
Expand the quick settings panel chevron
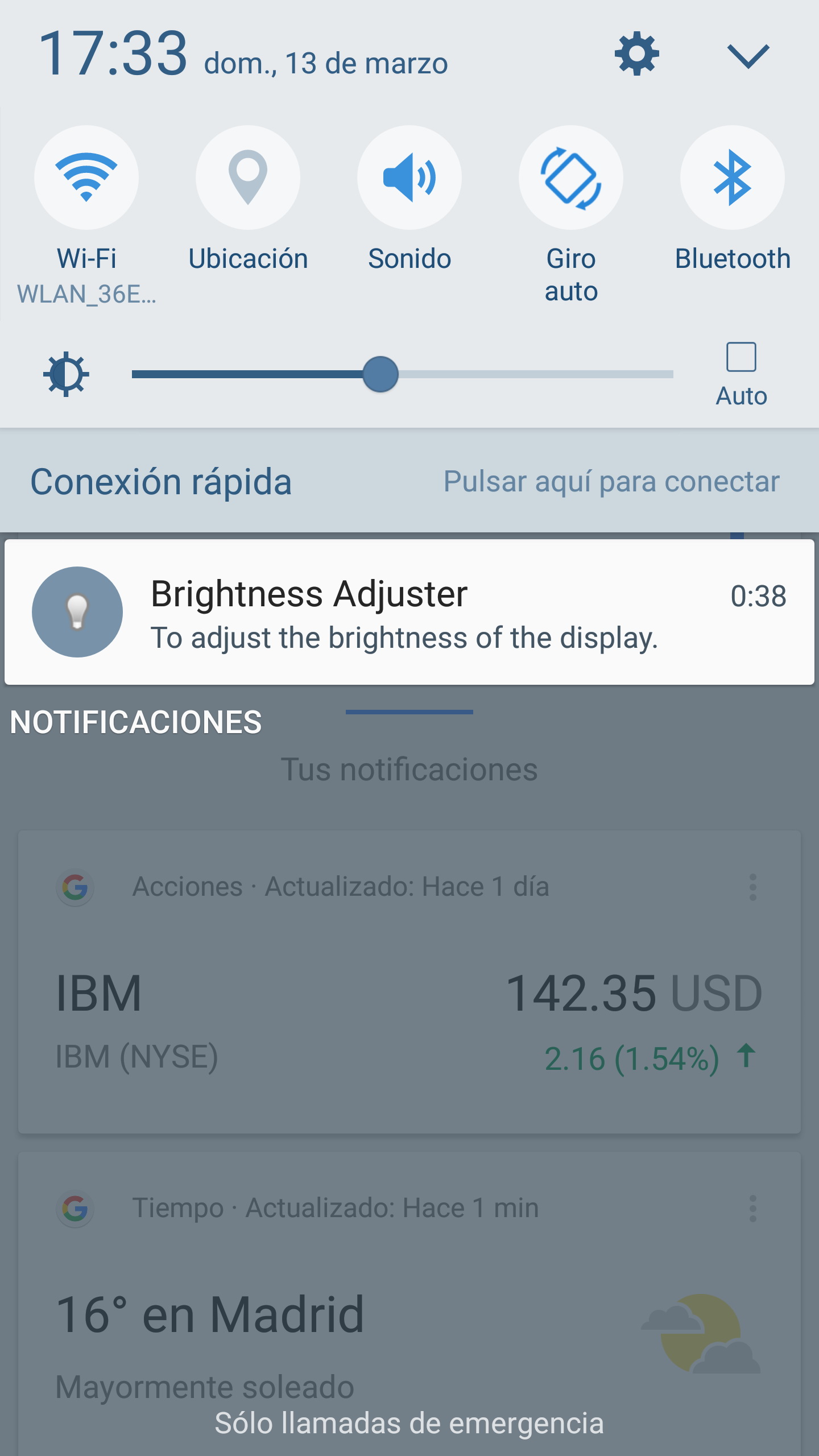tap(748, 56)
